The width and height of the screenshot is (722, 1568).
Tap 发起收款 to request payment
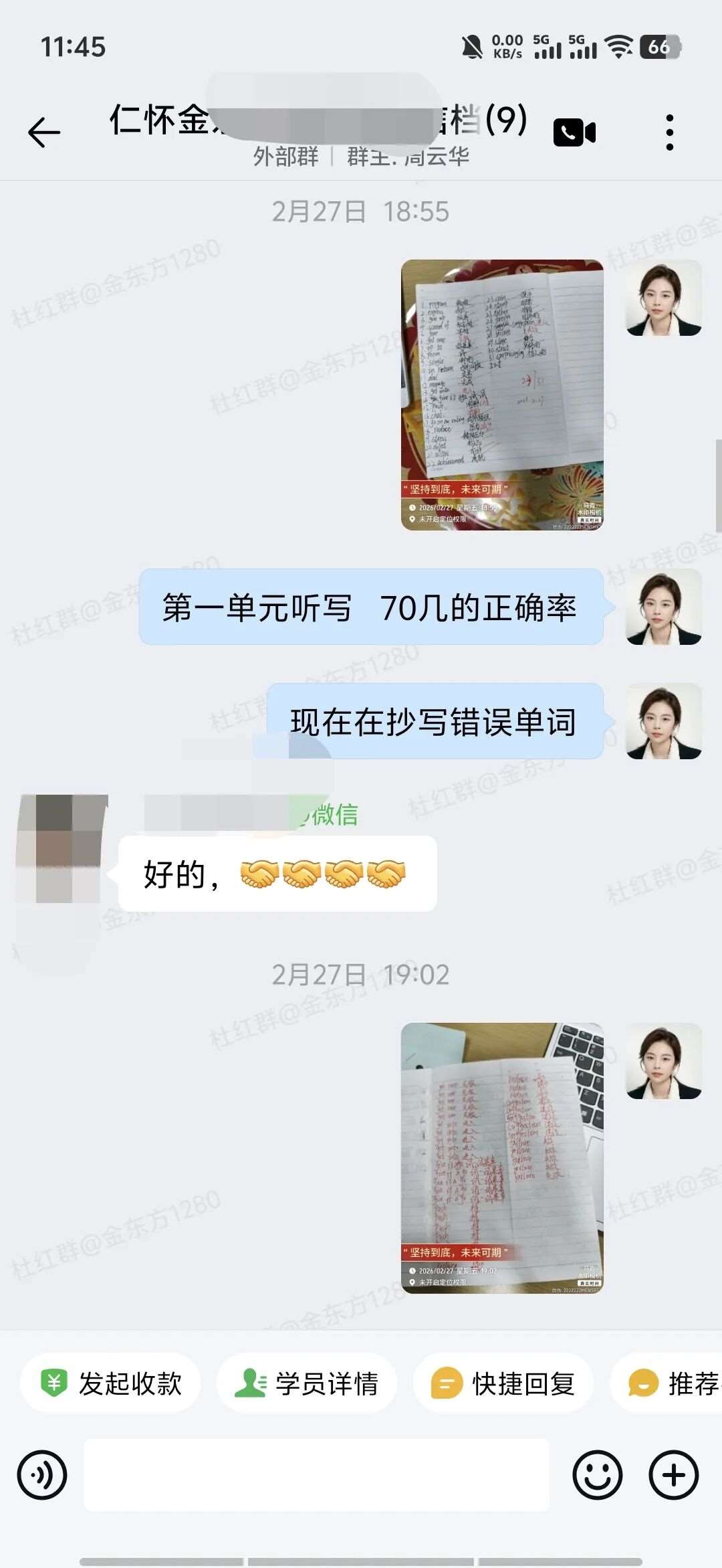pos(111,1383)
